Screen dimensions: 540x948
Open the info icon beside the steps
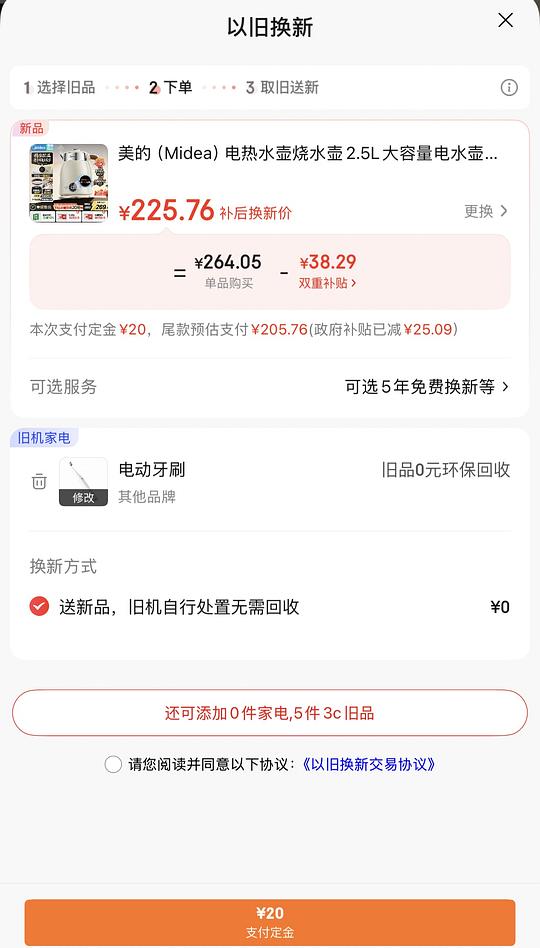[x=509, y=88]
